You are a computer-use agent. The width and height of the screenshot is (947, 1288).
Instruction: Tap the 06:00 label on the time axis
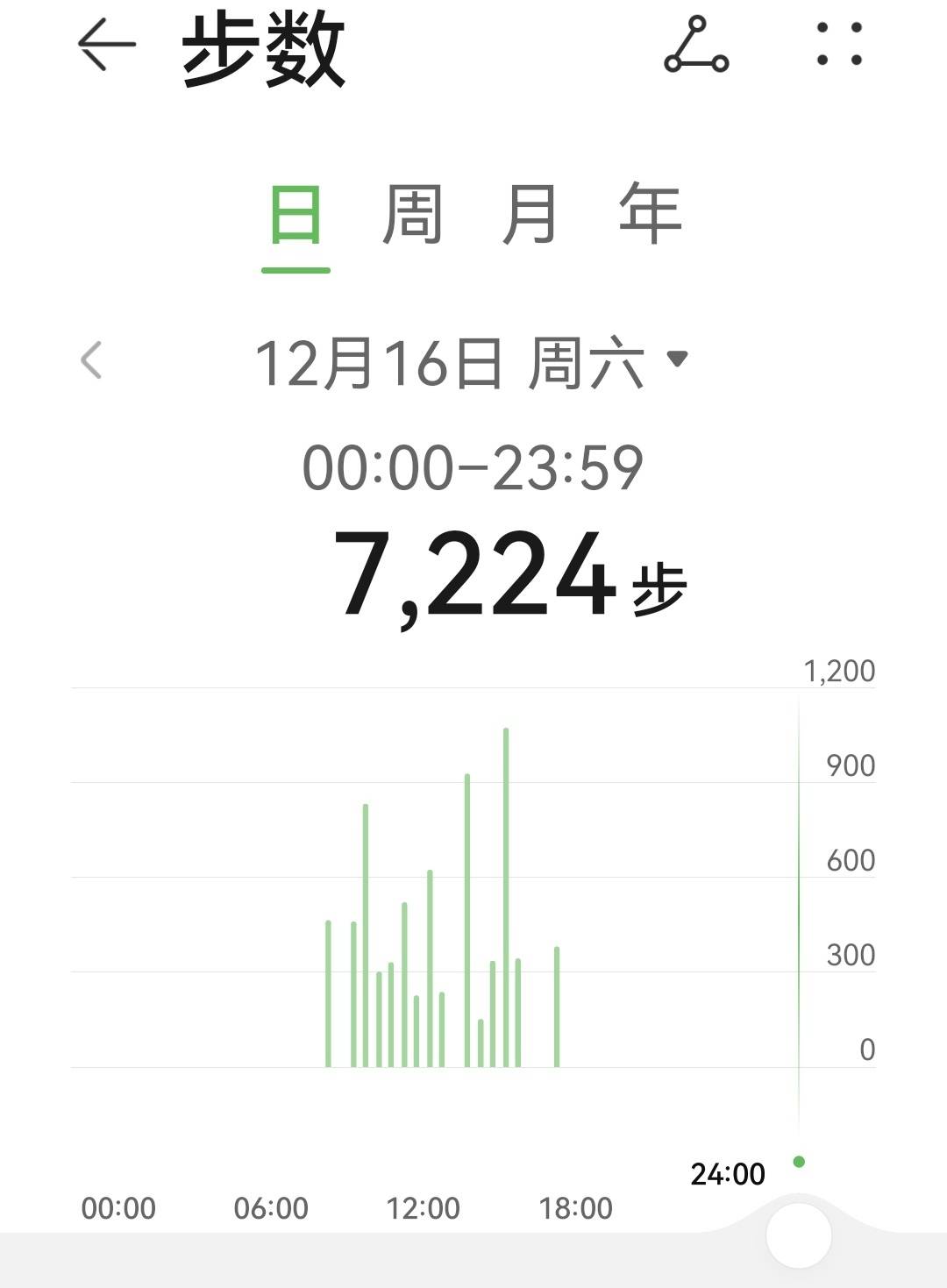tap(270, 1208)
